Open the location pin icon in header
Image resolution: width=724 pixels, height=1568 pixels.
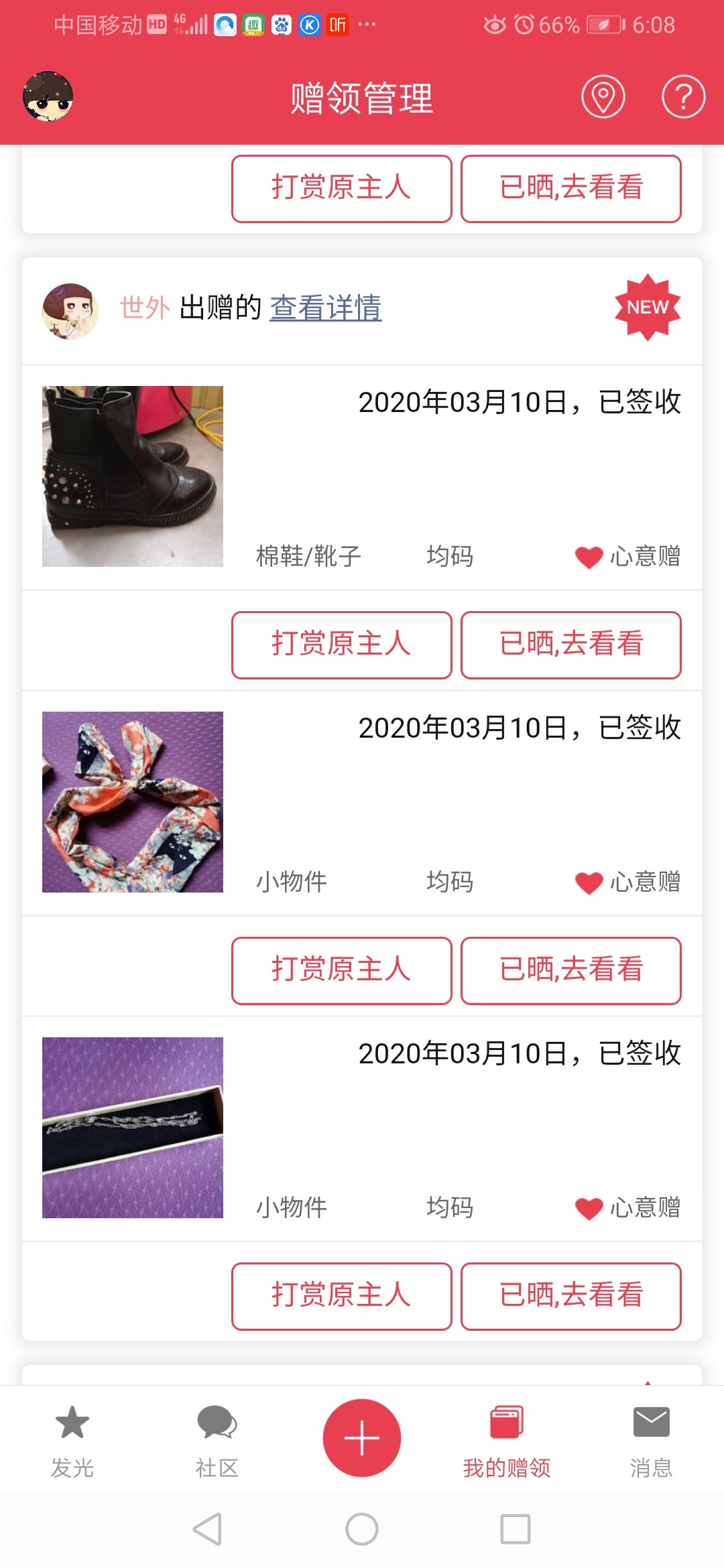click(x=603, y=97)
